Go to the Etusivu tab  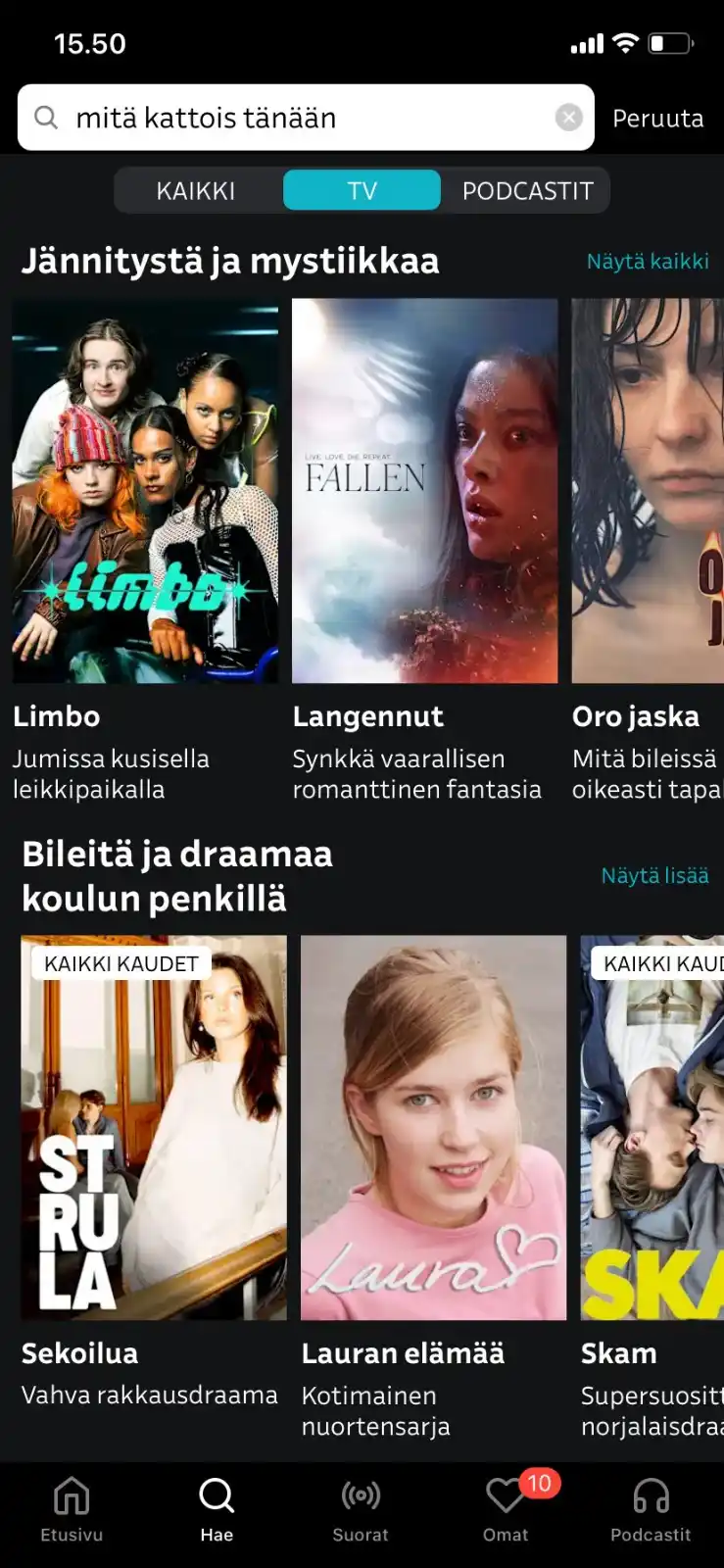click(72, 1509)
